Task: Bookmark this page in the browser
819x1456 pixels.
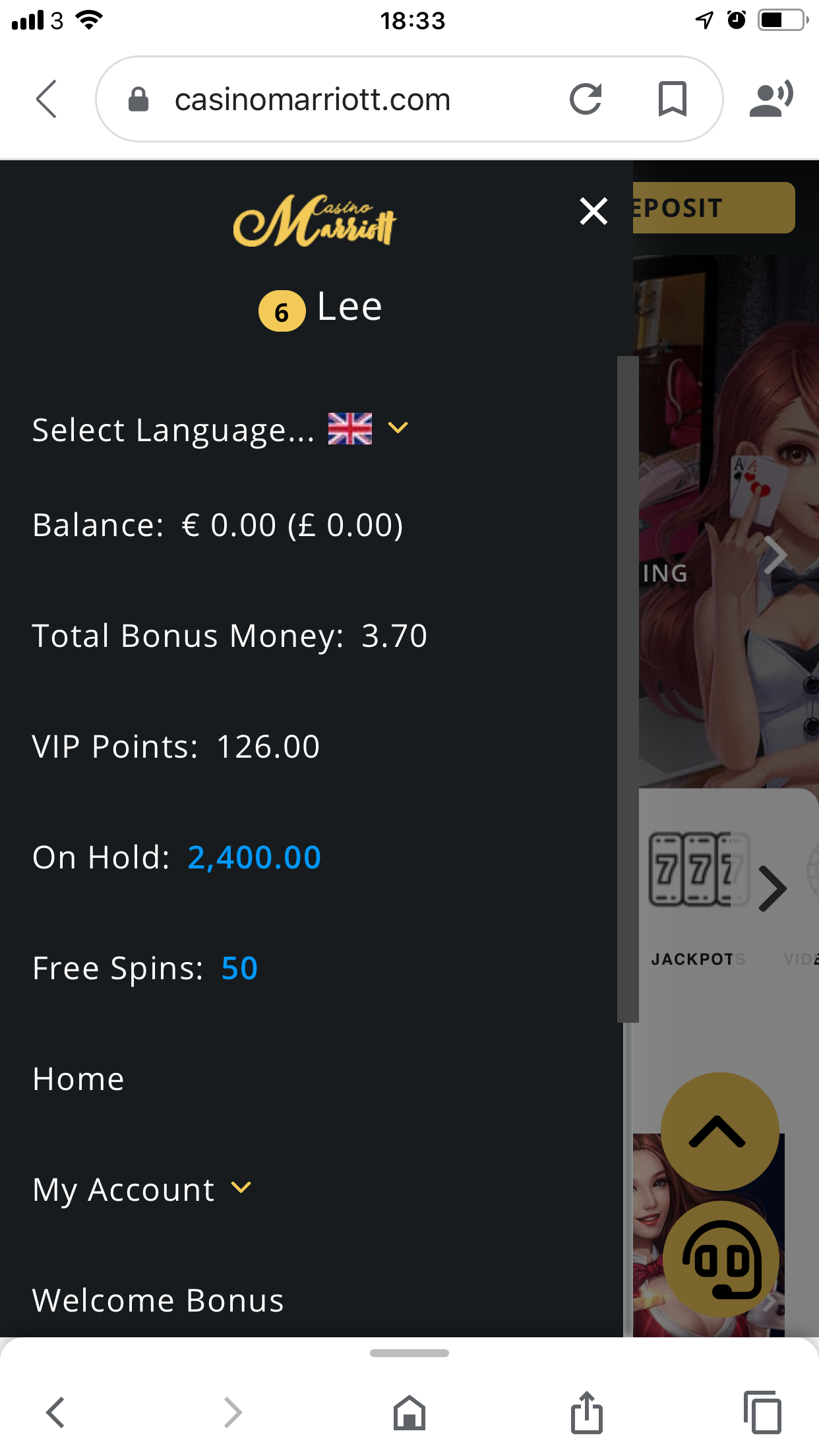Action: coord(672,100)
